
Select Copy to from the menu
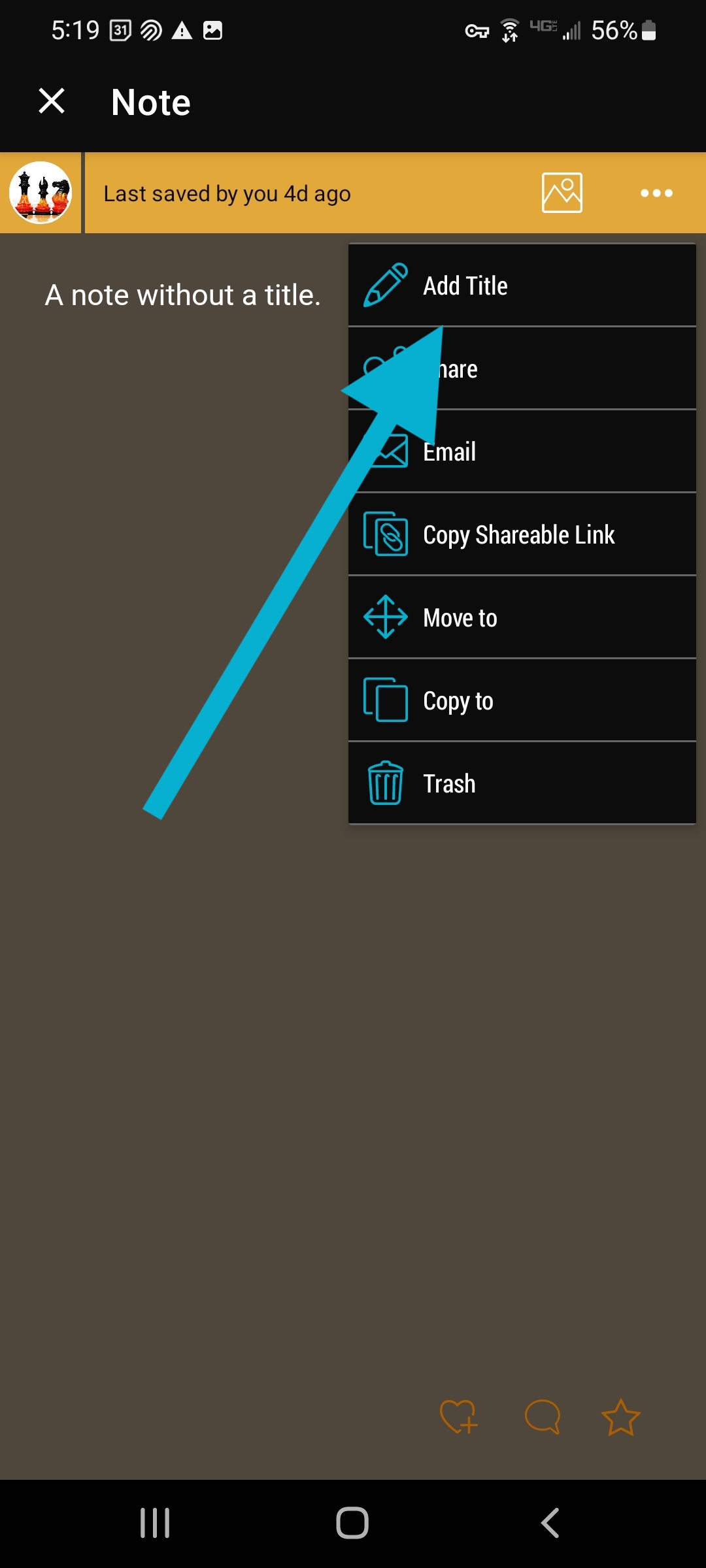click(522, 700)
